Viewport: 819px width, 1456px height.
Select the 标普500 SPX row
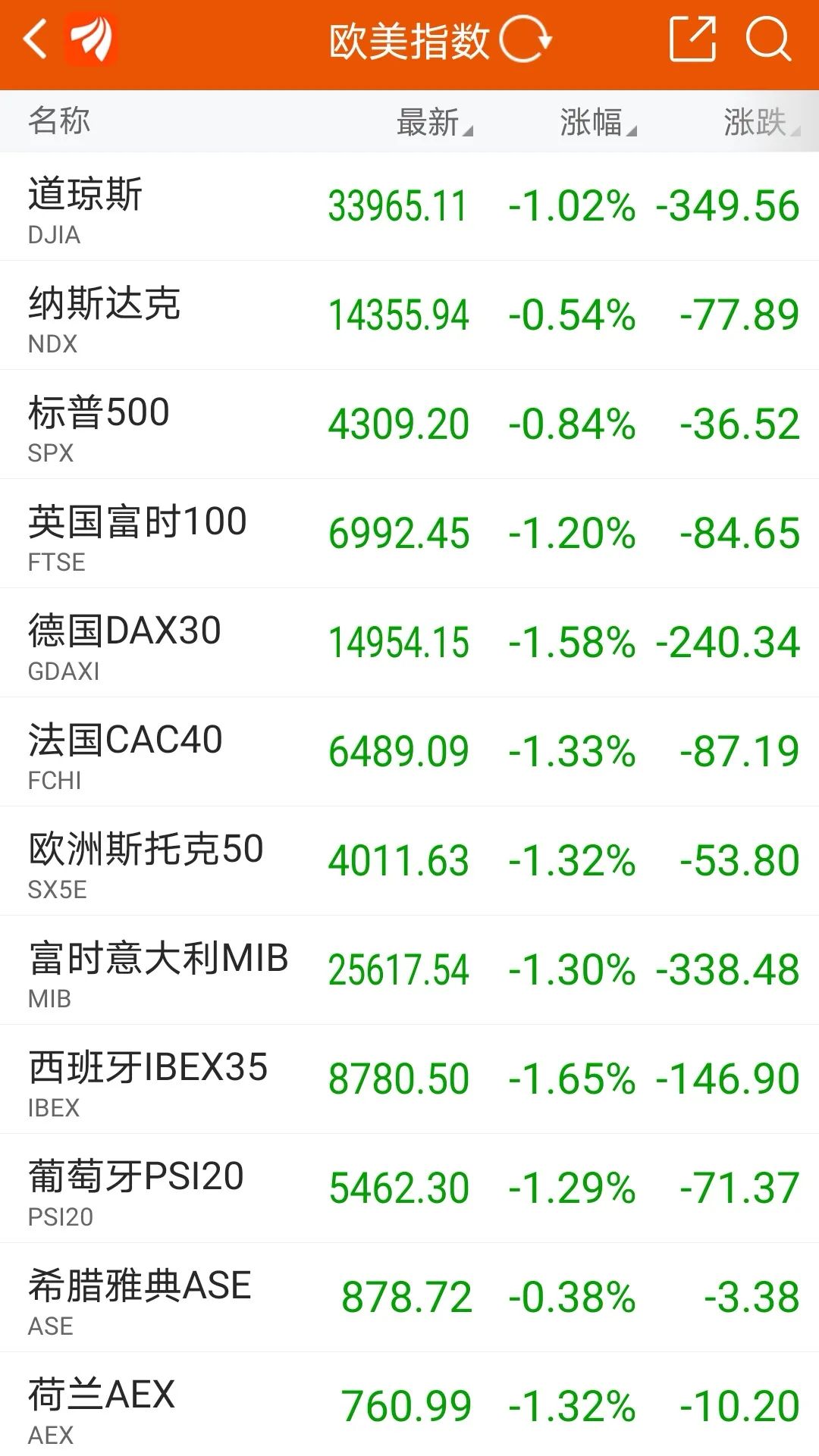pos(409,425)
